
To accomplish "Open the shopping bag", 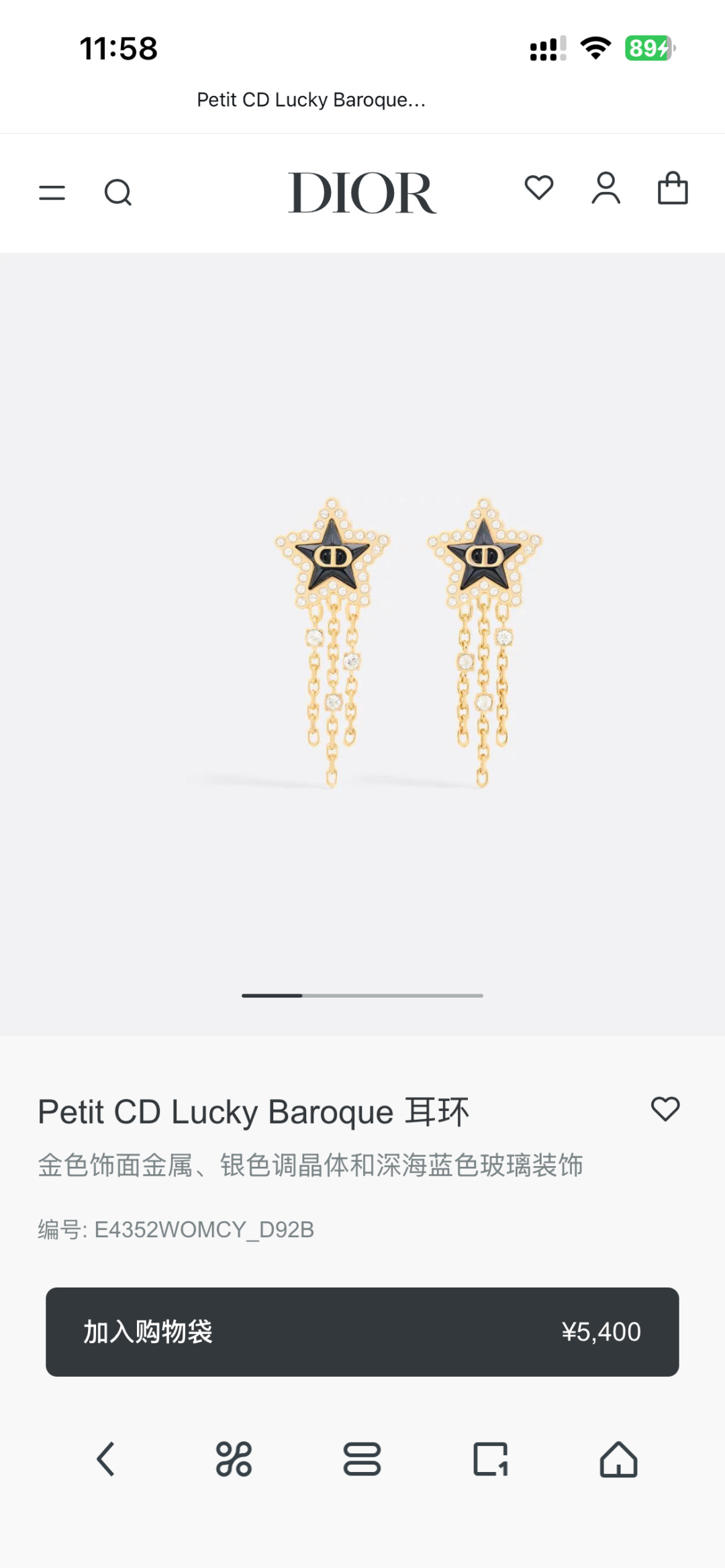I will (673, 188).
